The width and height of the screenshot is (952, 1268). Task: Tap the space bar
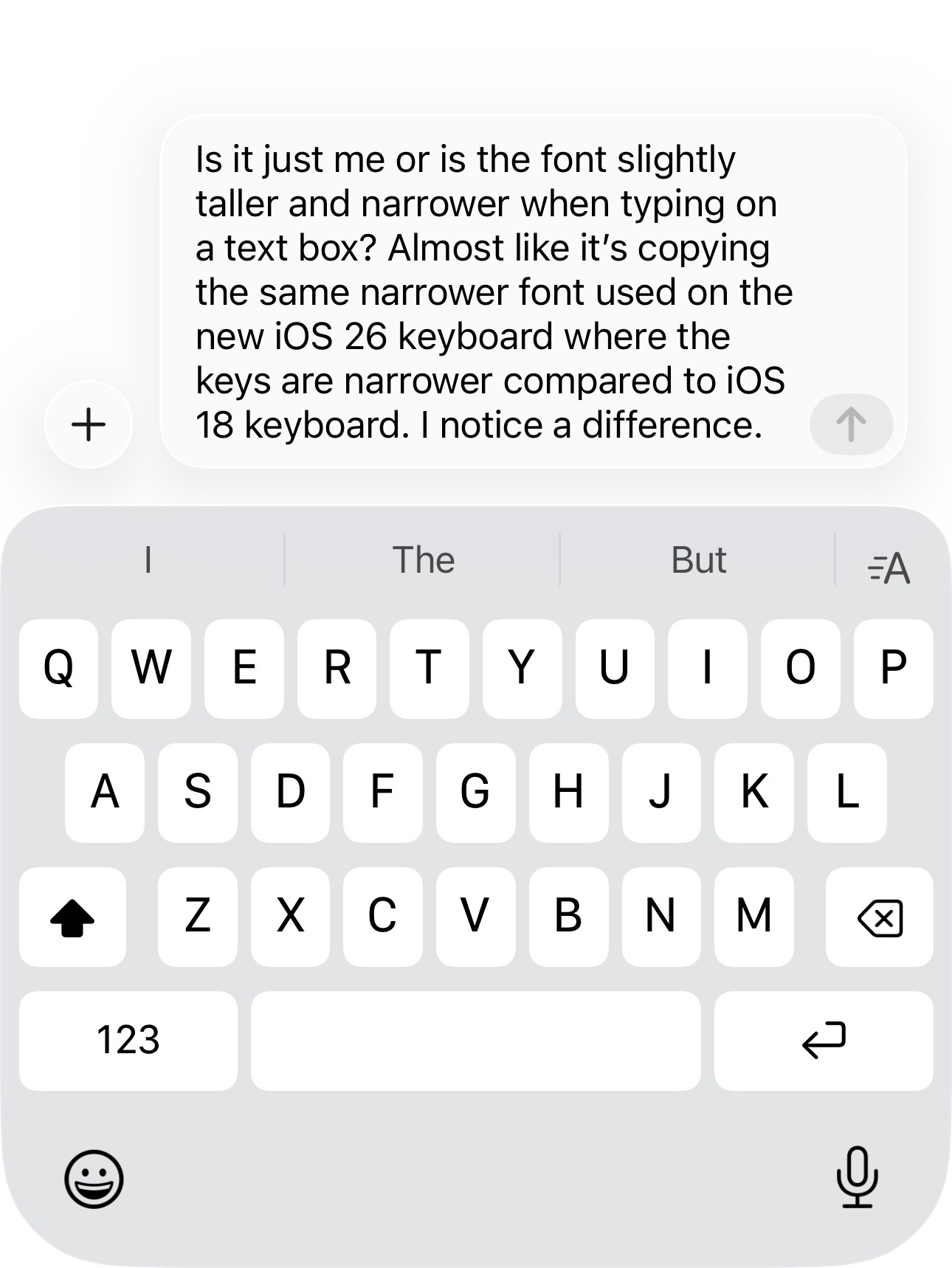click(475, 1041)
